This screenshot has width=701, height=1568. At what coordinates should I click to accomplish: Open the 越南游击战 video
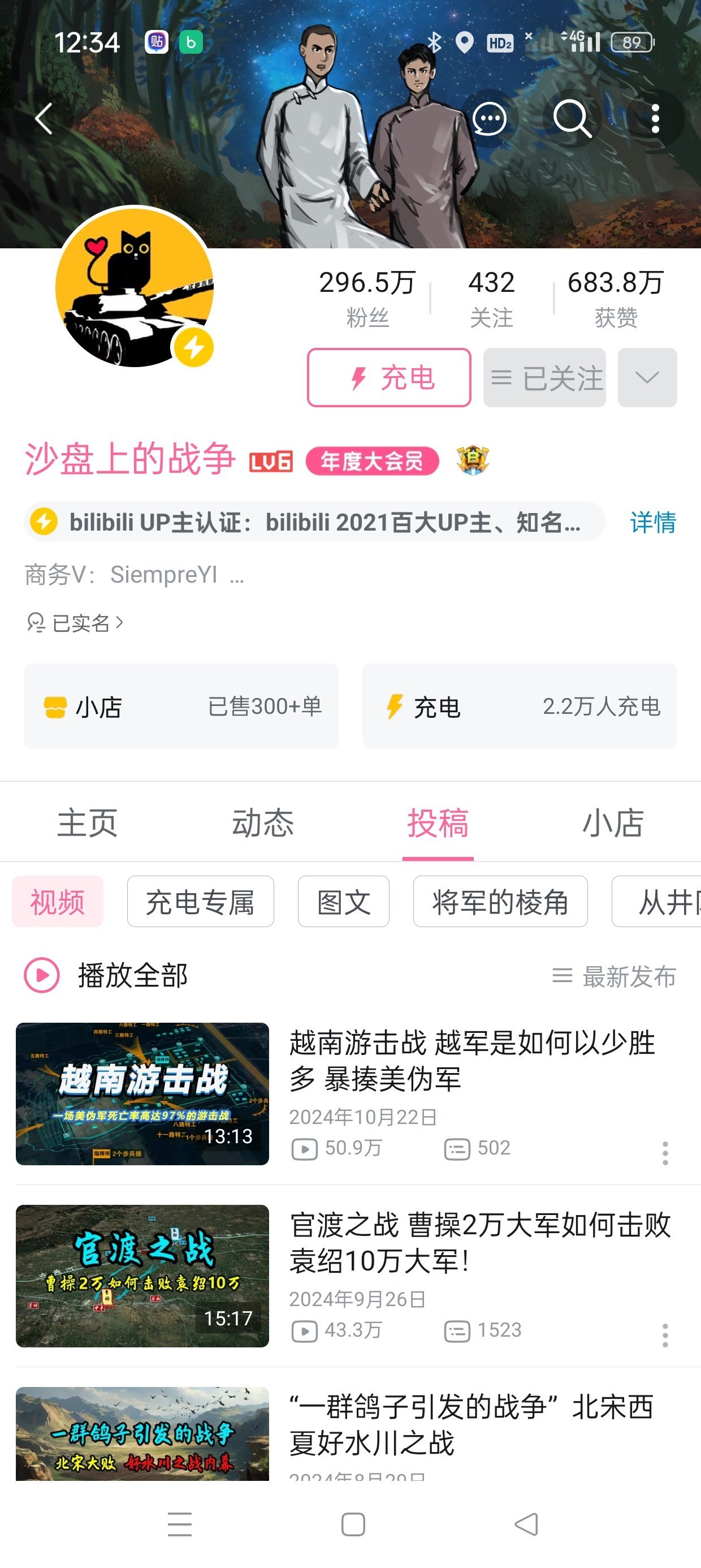pos(142,1093)
